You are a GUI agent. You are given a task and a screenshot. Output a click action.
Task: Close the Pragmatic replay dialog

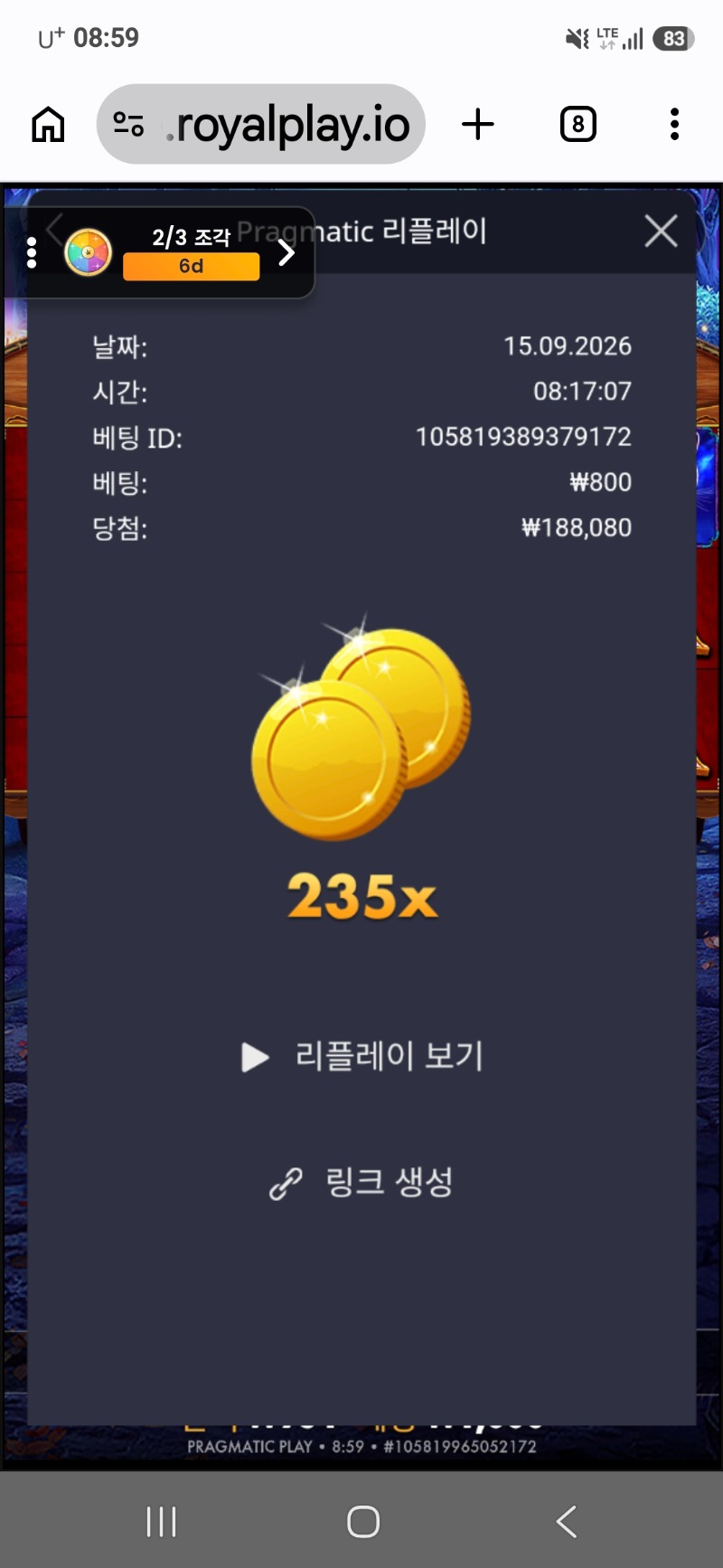(661, 231)
